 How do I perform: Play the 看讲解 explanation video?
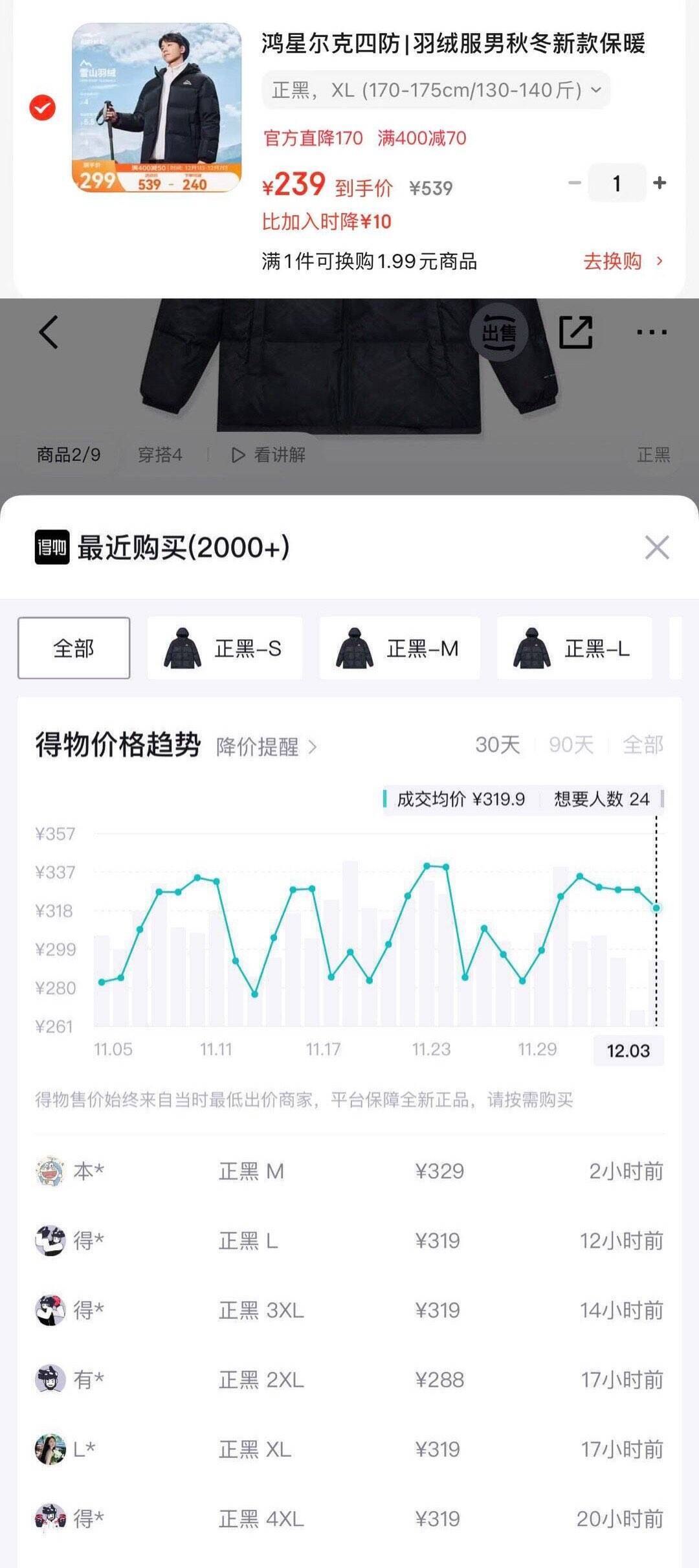click(269, 455)
